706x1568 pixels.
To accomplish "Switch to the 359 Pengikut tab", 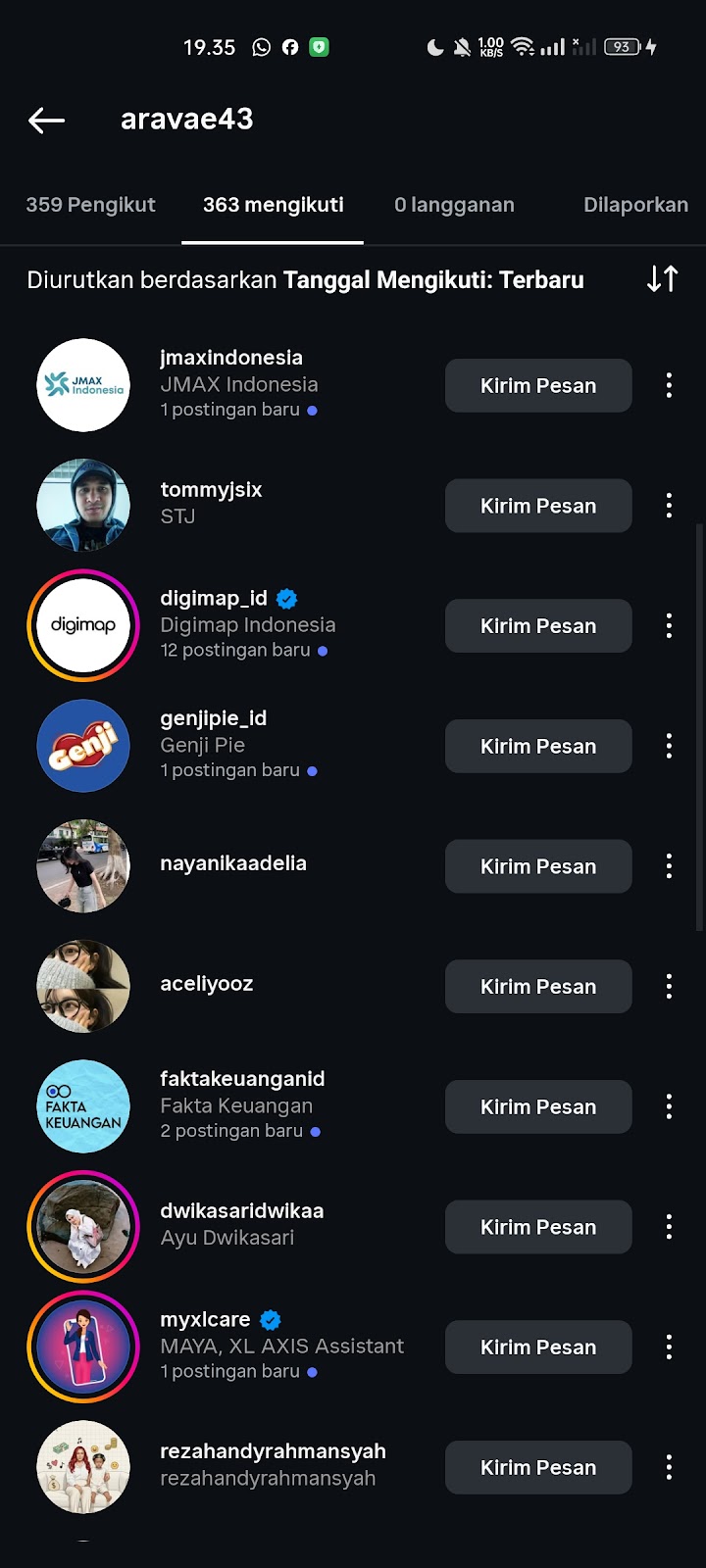I will (90, 205).
